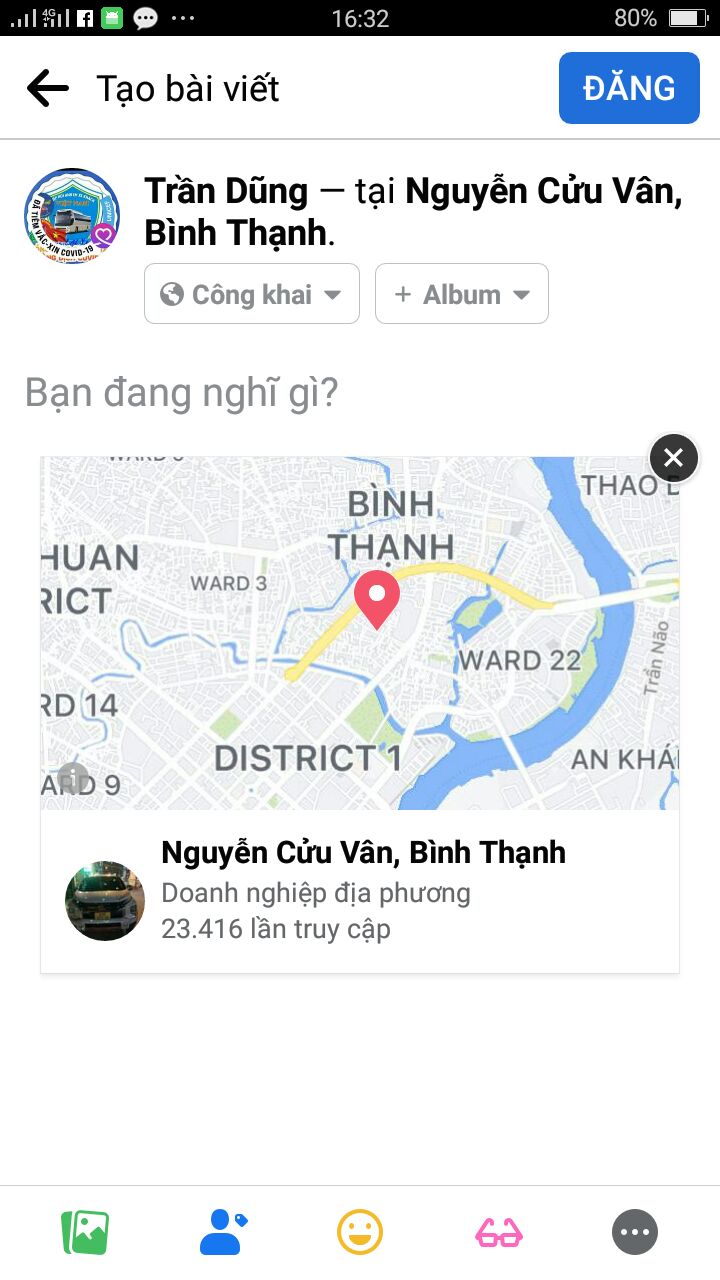Expand the Album selection dropdown

461,293
